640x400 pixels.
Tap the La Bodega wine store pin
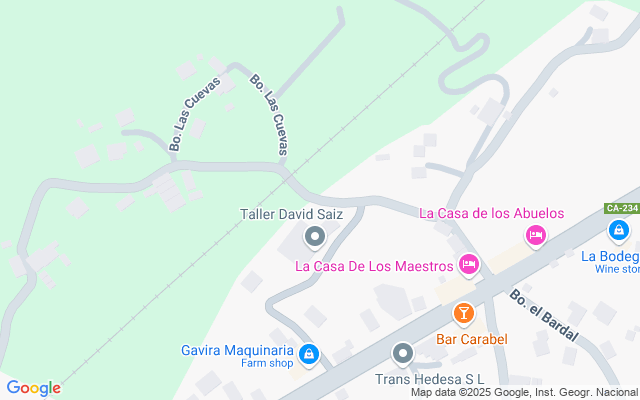coord(619,232)
